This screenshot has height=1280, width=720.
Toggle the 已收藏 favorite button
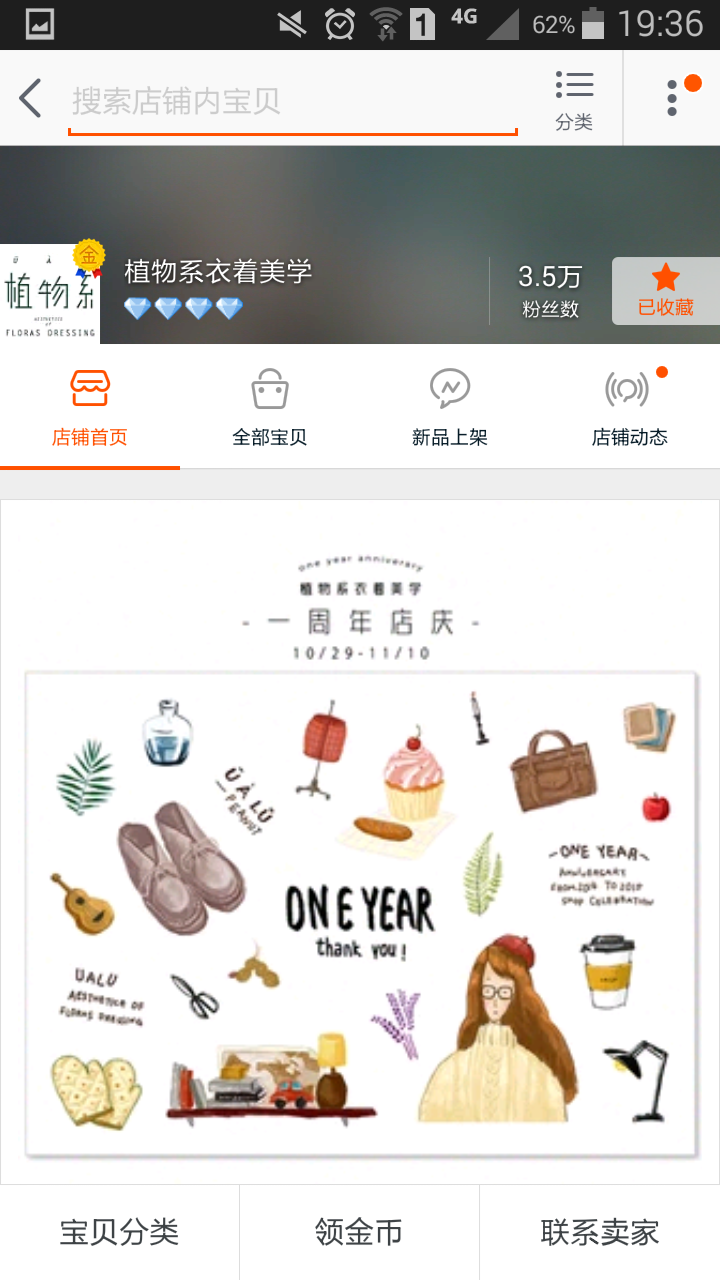pos(665,291)
